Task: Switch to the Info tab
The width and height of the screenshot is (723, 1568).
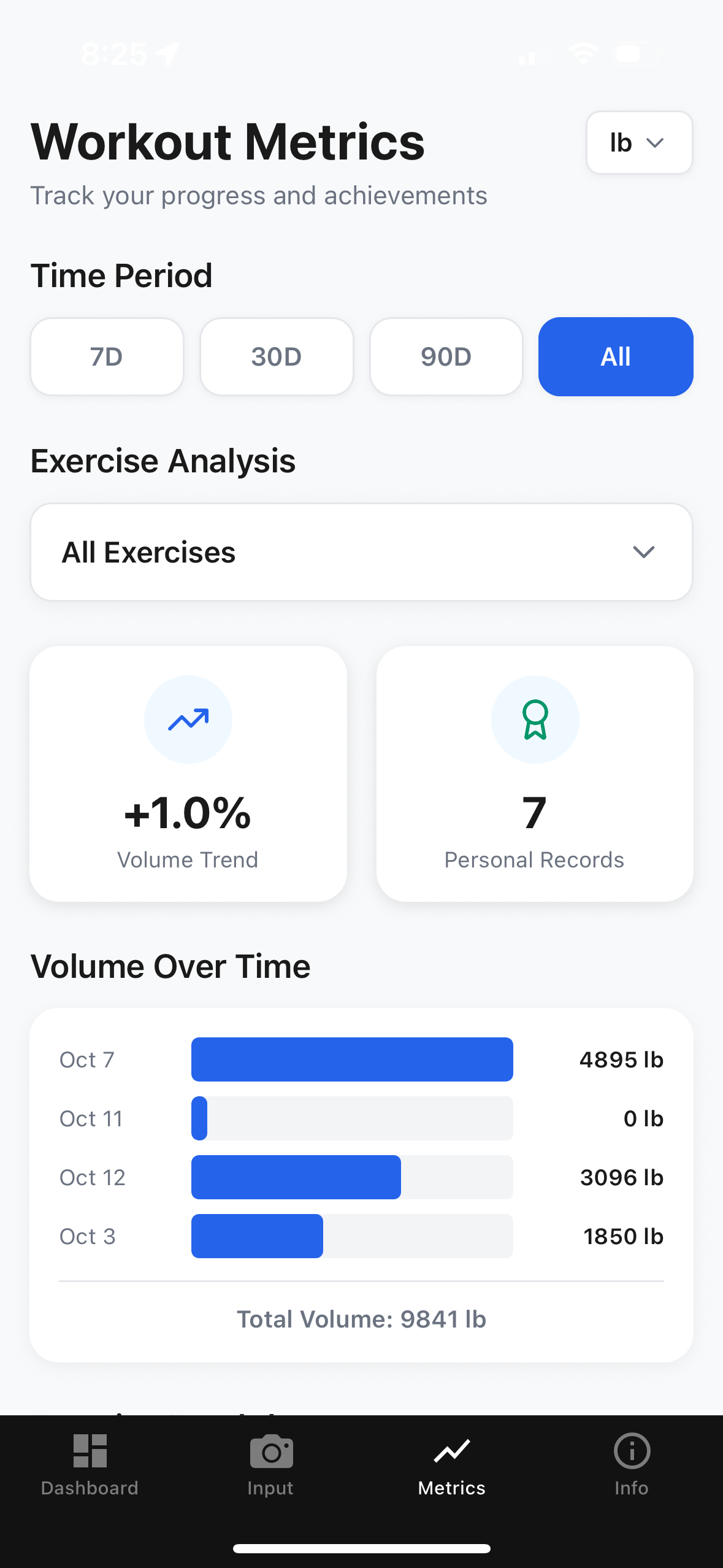Action: (x=632, y=1464)
